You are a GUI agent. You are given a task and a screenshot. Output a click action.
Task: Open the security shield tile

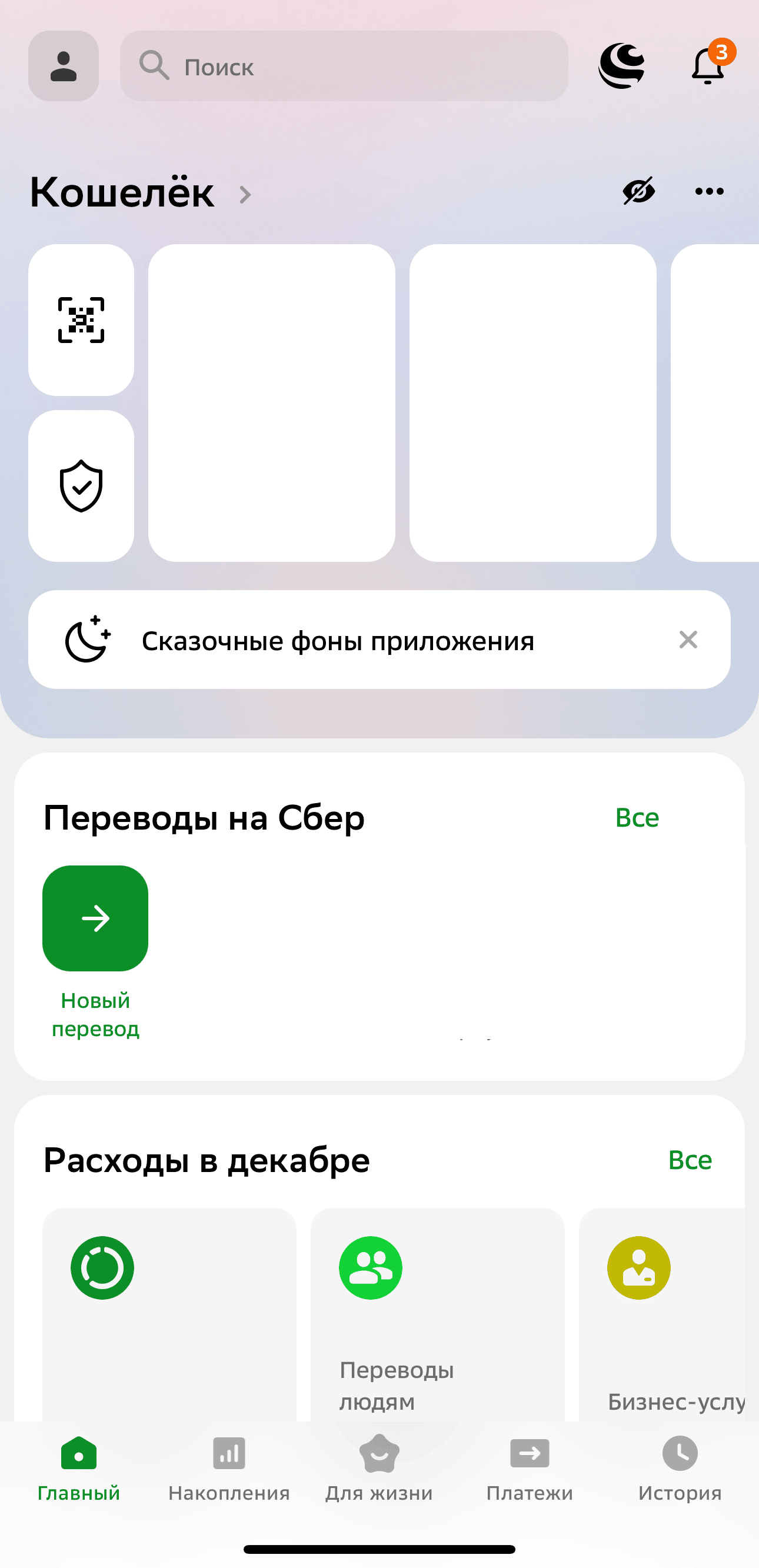[x=81, y=486]
